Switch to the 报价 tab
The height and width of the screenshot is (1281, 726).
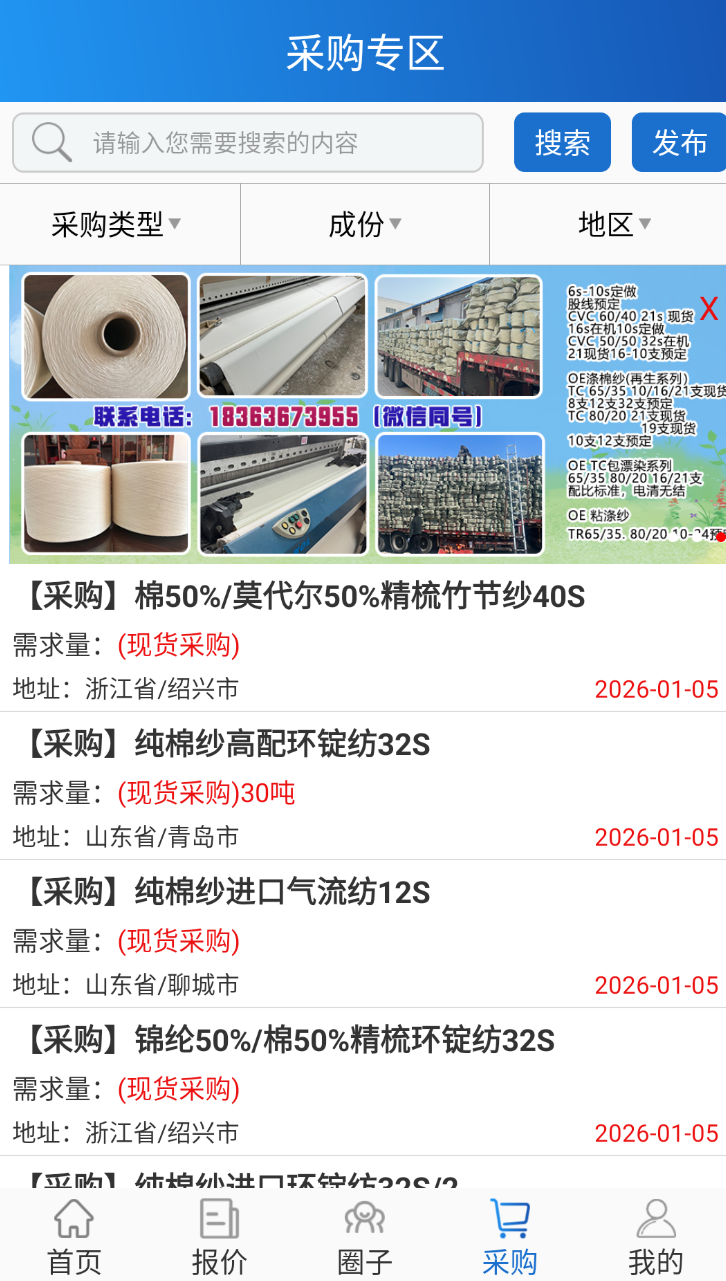tap(219, 1237)
